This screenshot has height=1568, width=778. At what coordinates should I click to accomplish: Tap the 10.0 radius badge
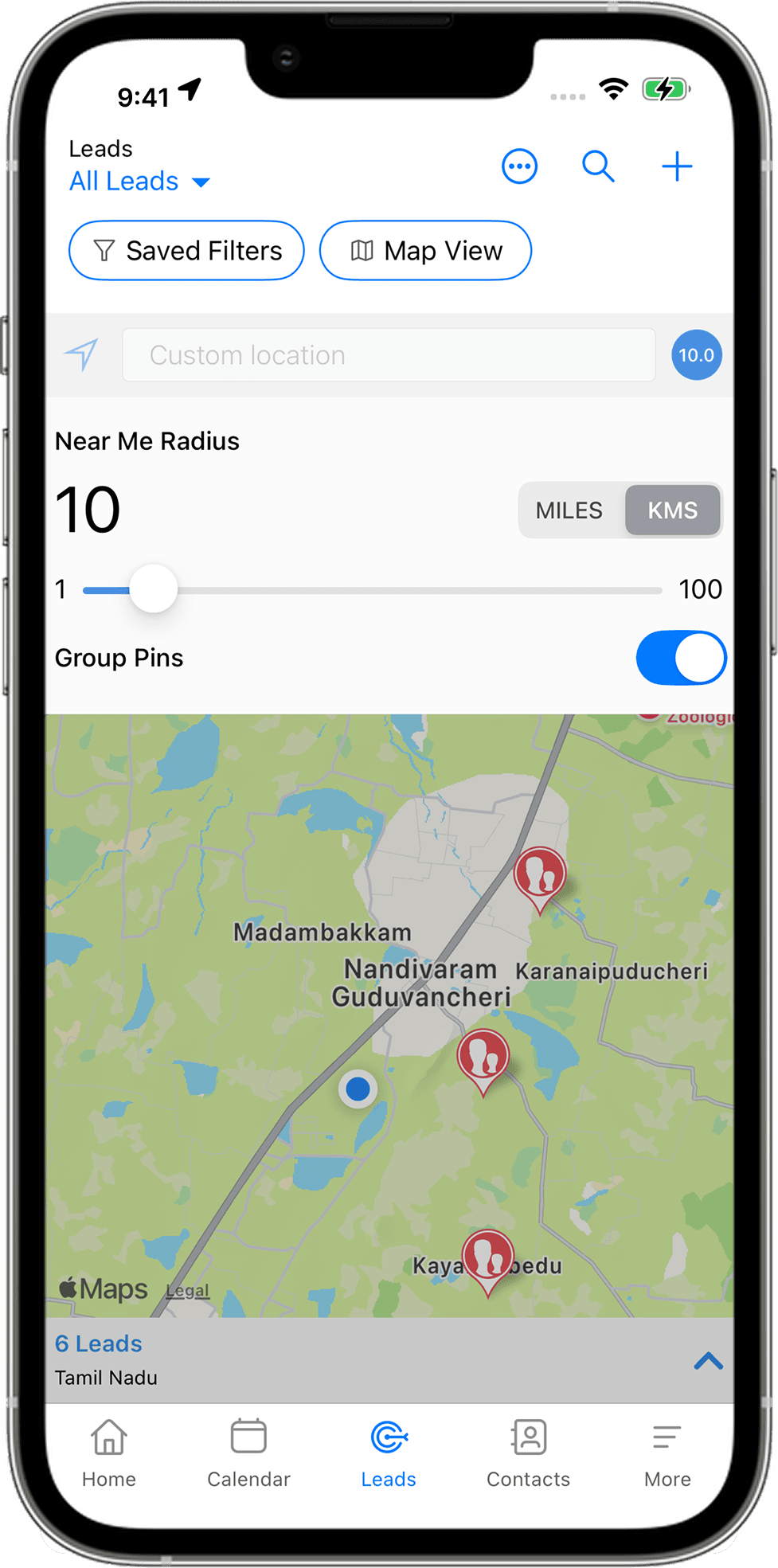tap(697, 355)
